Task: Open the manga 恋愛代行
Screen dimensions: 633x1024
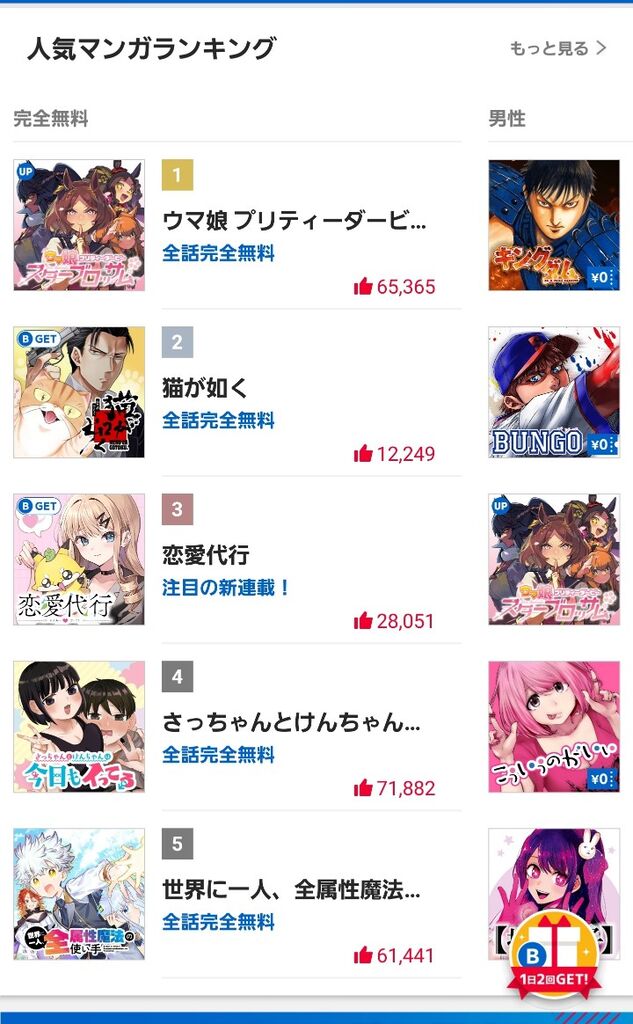Action: 206,555
